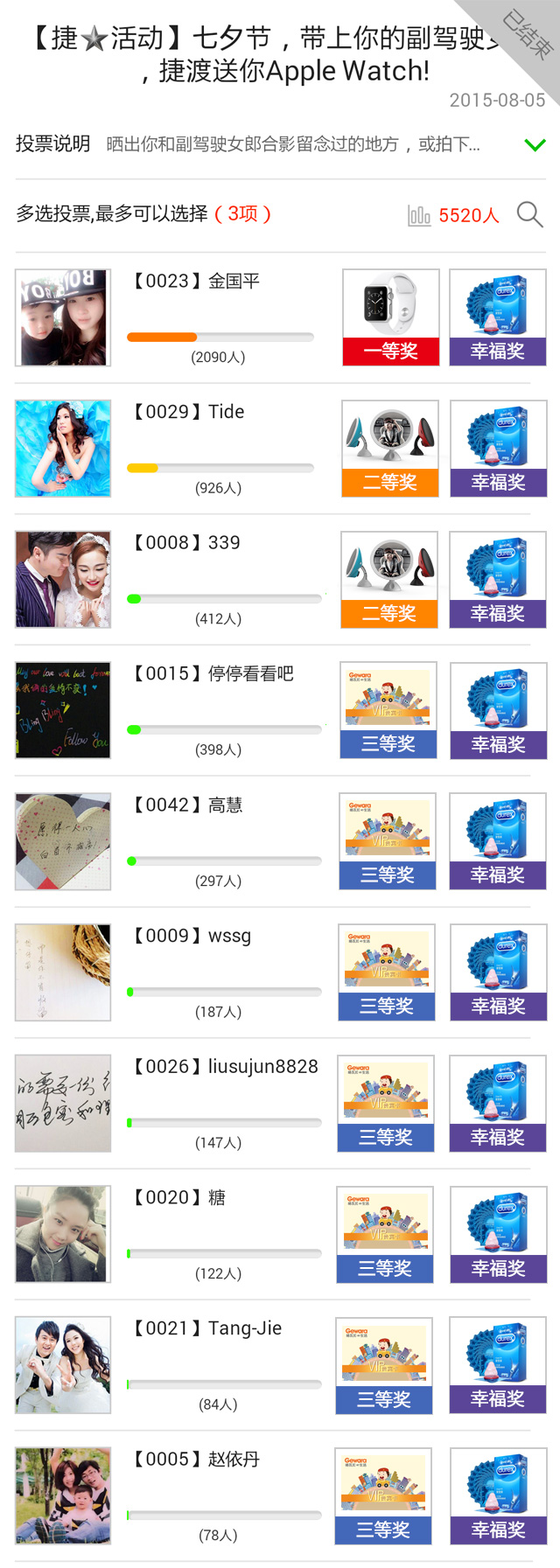View 二等奖 prize beside Tide

click(390, 448)
